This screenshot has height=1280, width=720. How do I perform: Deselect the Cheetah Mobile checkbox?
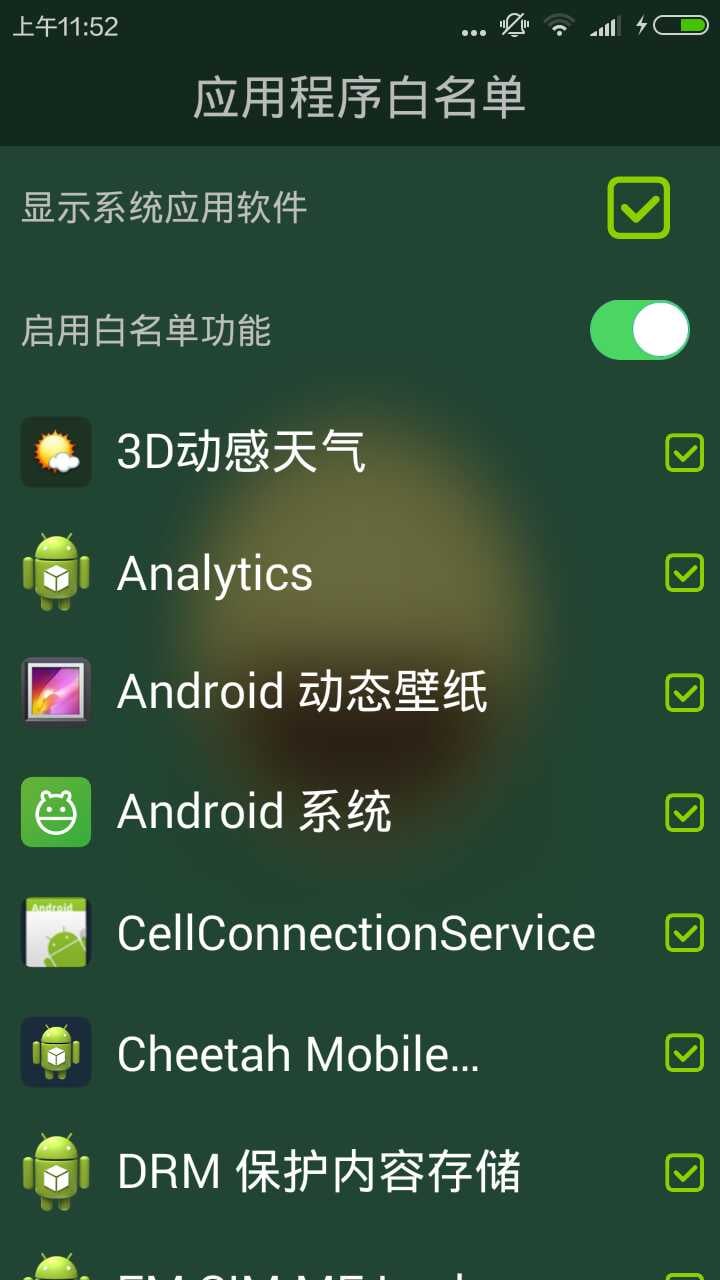[685, 1053]
